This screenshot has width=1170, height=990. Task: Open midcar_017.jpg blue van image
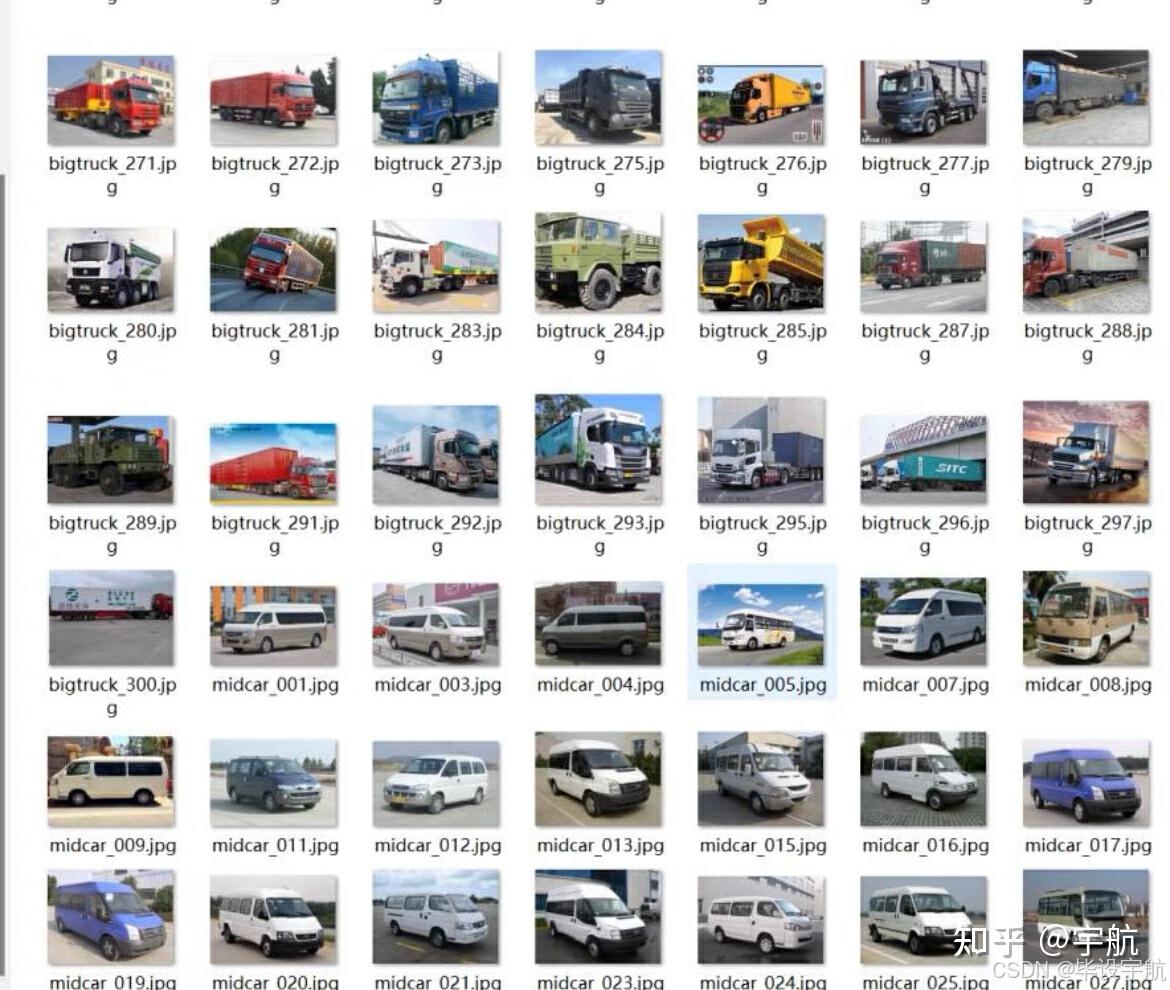pyautogui.click(x=1086, y=782)
